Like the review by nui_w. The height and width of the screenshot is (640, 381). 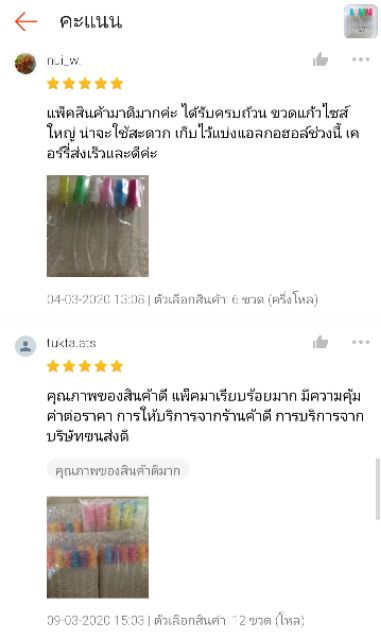coord(321,60)
